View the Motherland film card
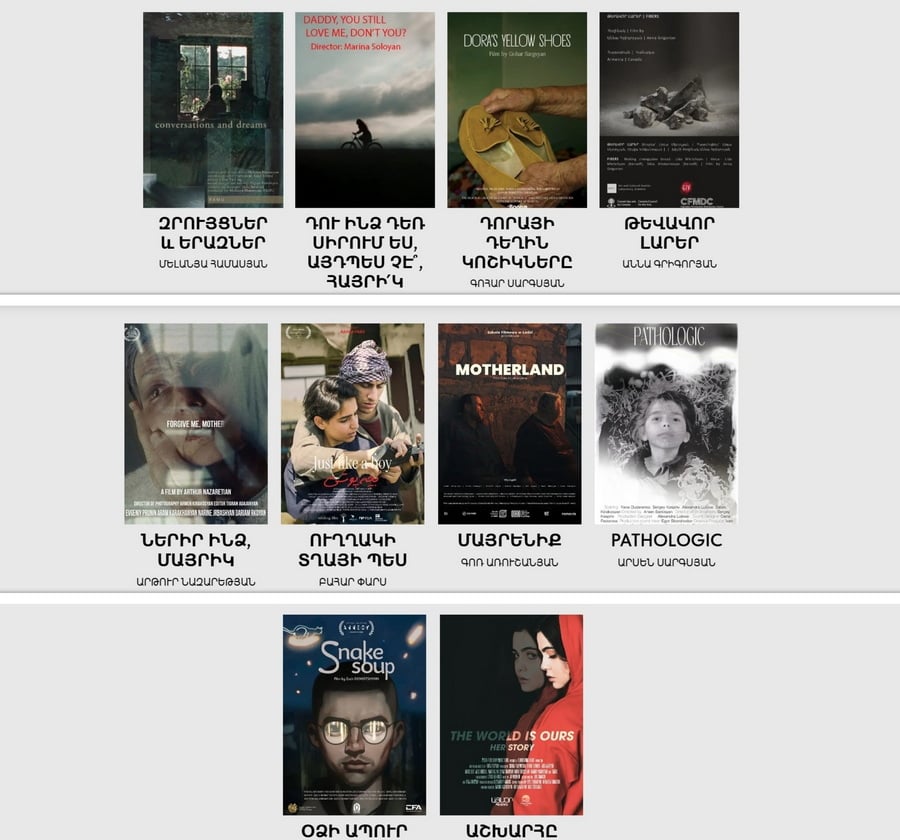This screenshot has width=900, height=840. [509, 423]
